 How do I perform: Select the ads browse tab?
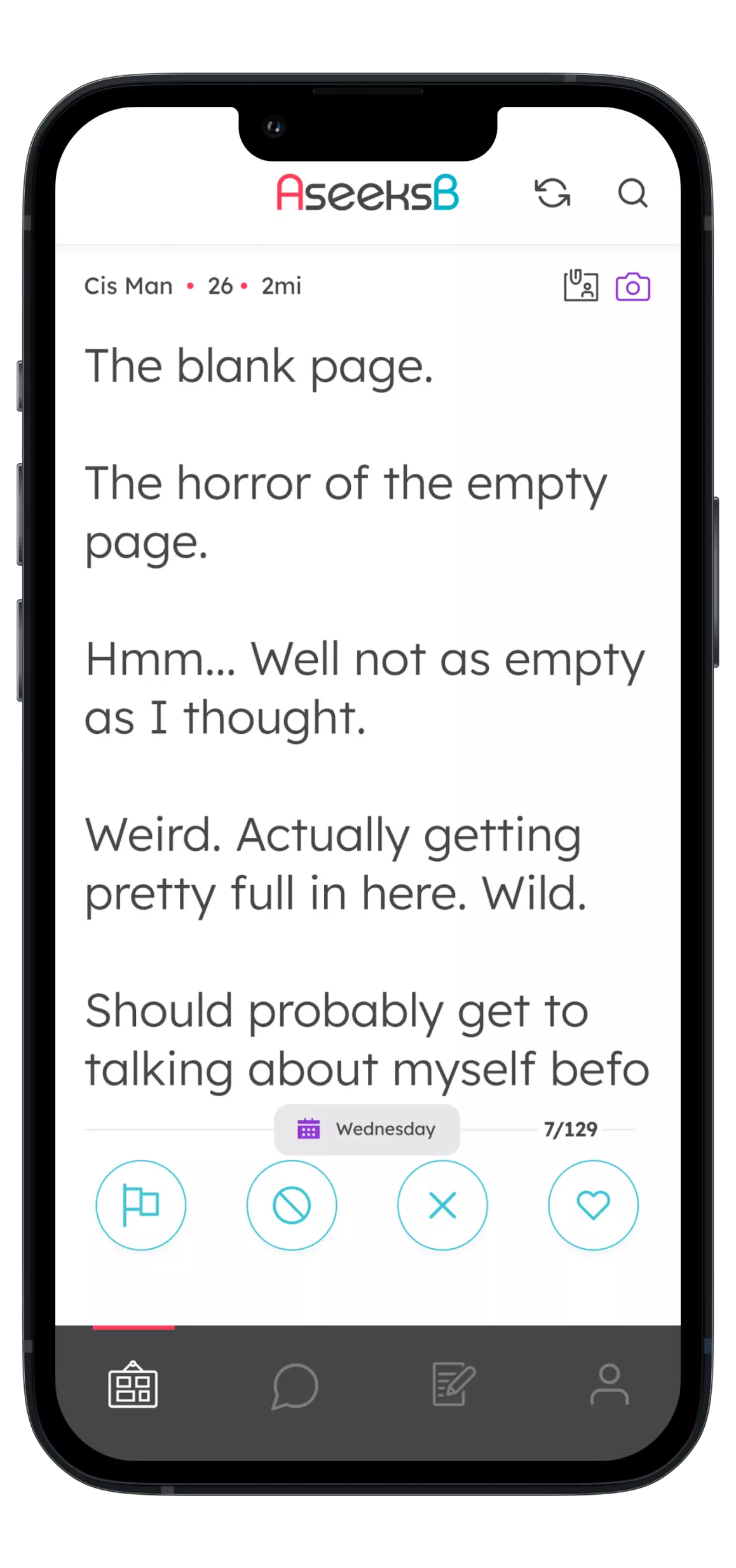[133, 1384]
